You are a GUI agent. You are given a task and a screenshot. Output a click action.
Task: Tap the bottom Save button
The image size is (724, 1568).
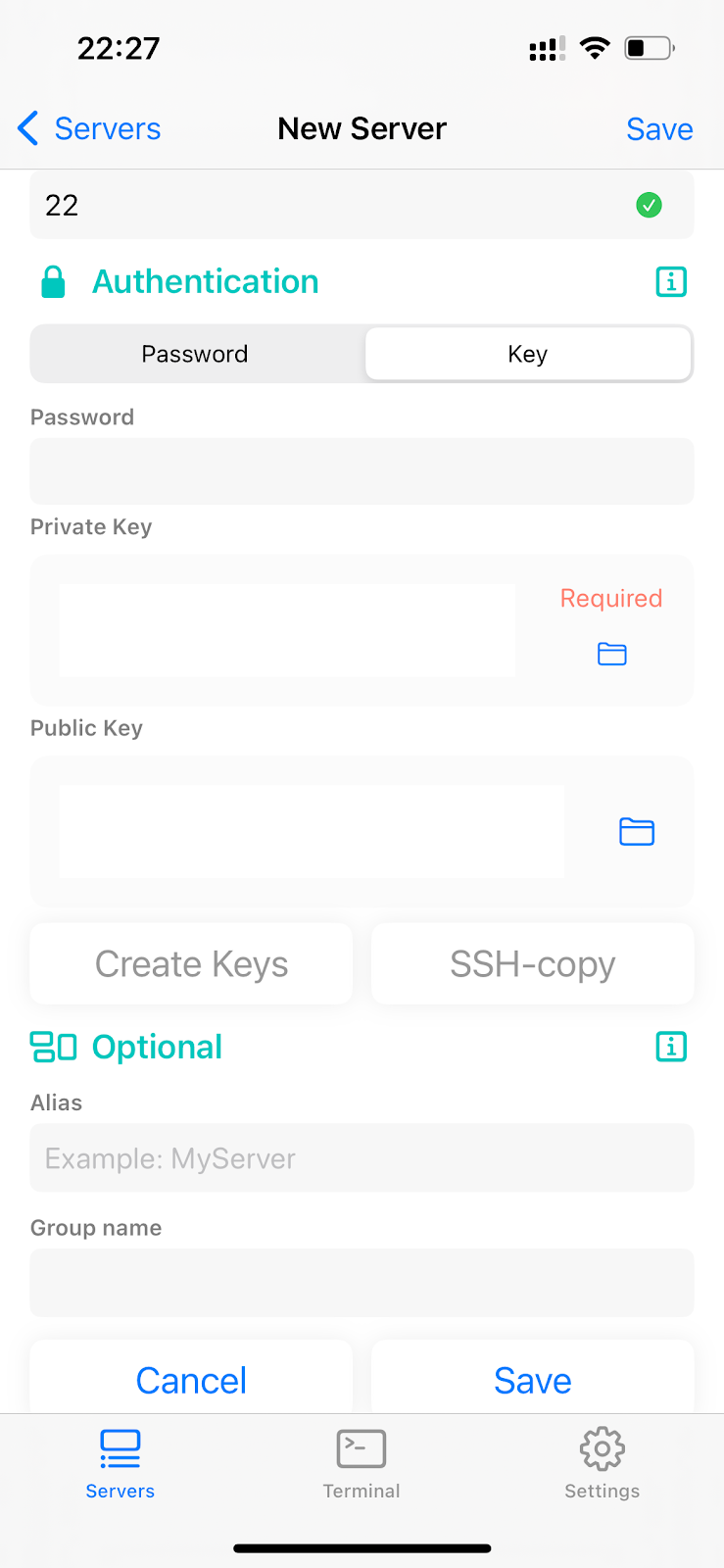click(x=532, y=1380)
